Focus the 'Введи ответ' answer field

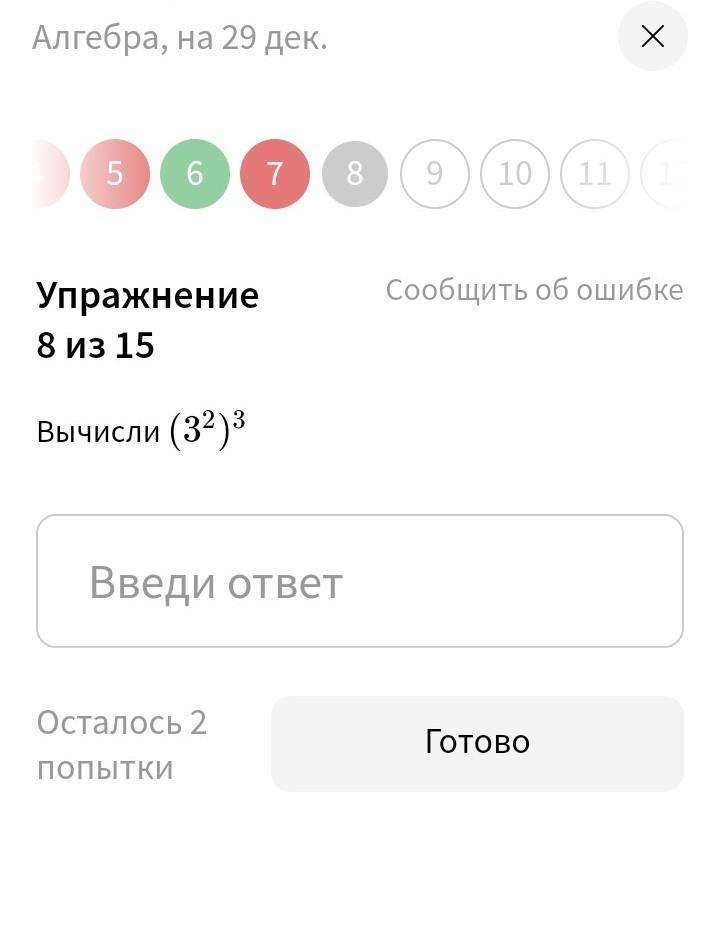pyautogui.click(x=360, y=581)
